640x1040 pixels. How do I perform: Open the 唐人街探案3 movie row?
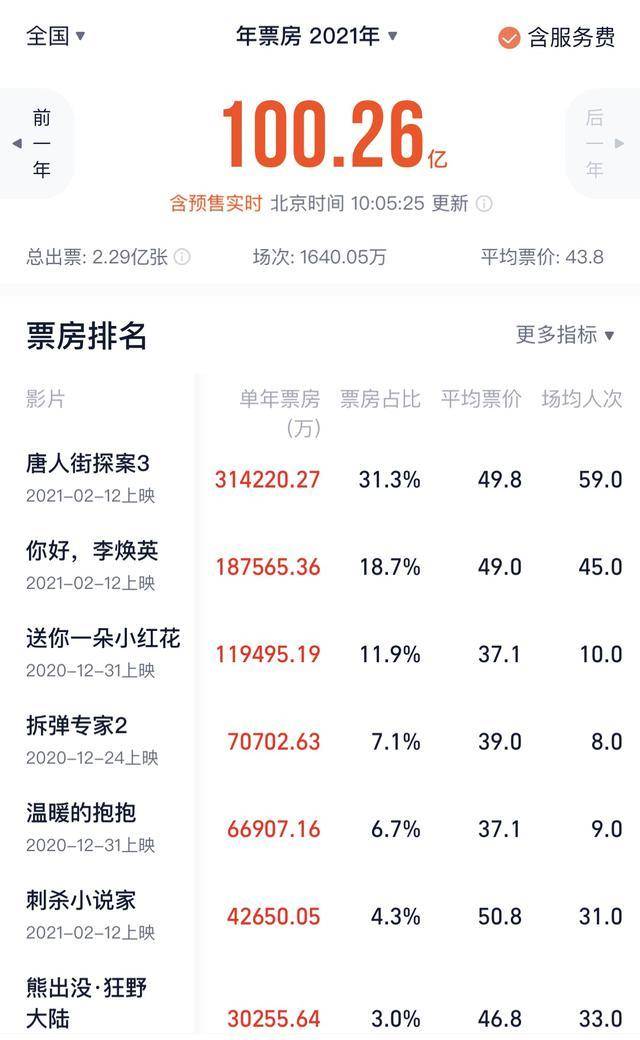320,478
